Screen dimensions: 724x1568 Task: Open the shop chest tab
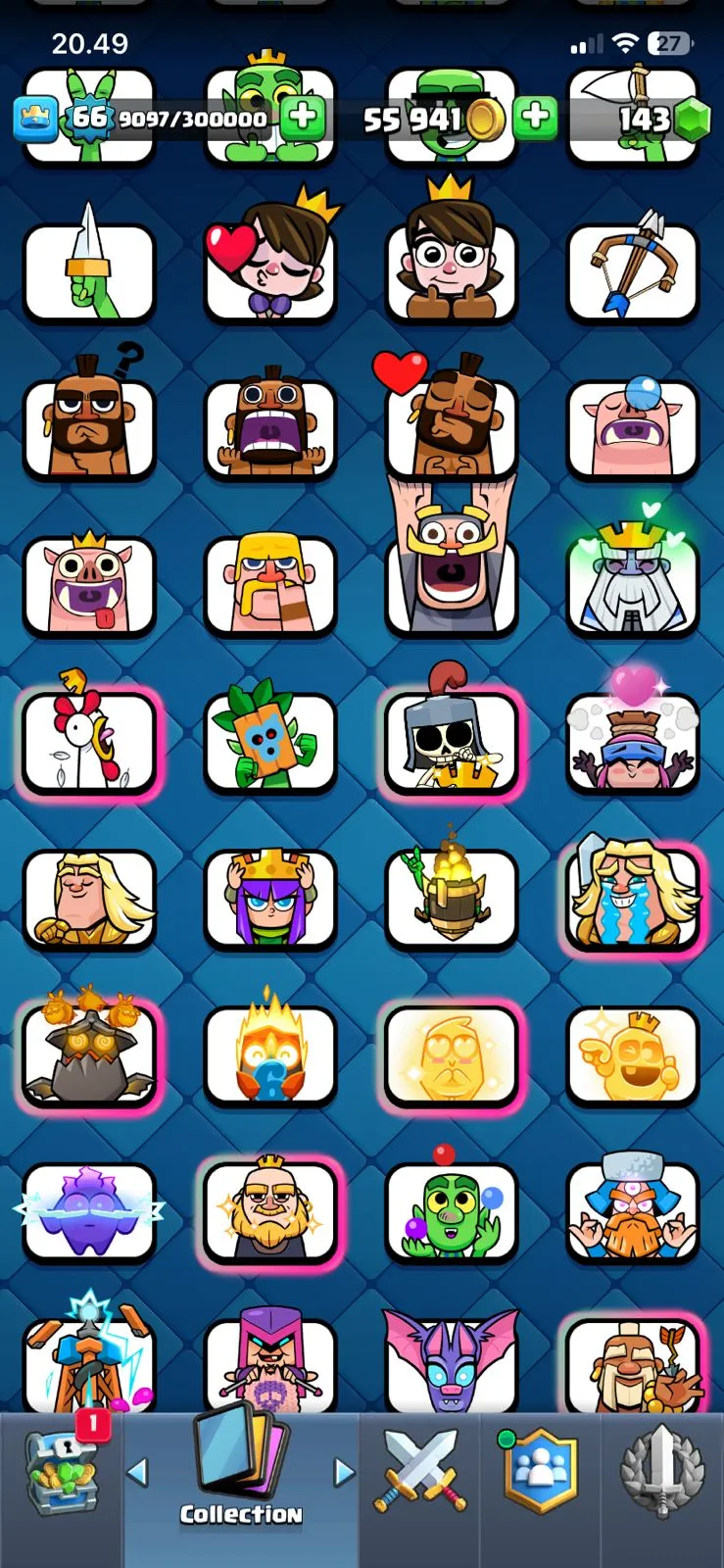pos(62,1470)
